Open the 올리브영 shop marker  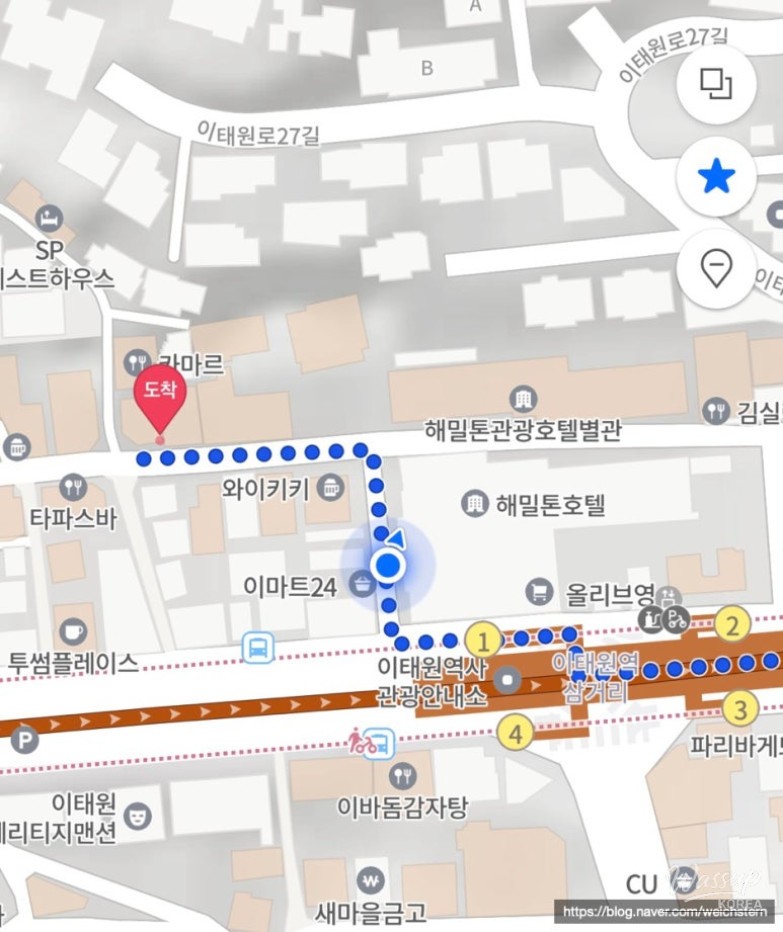pyautogui.click(x=541, y=591)
